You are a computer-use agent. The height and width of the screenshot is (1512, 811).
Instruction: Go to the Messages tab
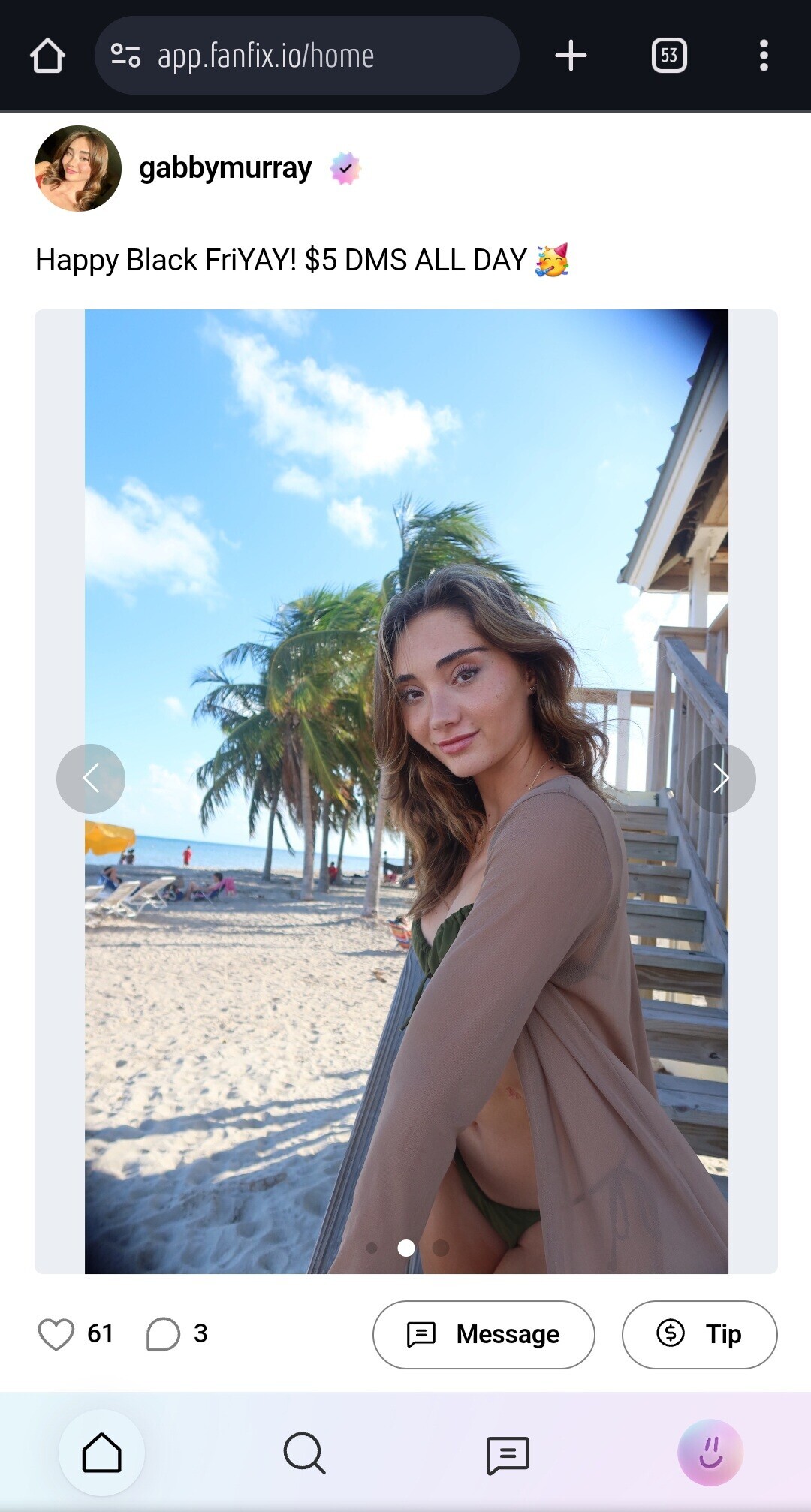point(508,1454)
